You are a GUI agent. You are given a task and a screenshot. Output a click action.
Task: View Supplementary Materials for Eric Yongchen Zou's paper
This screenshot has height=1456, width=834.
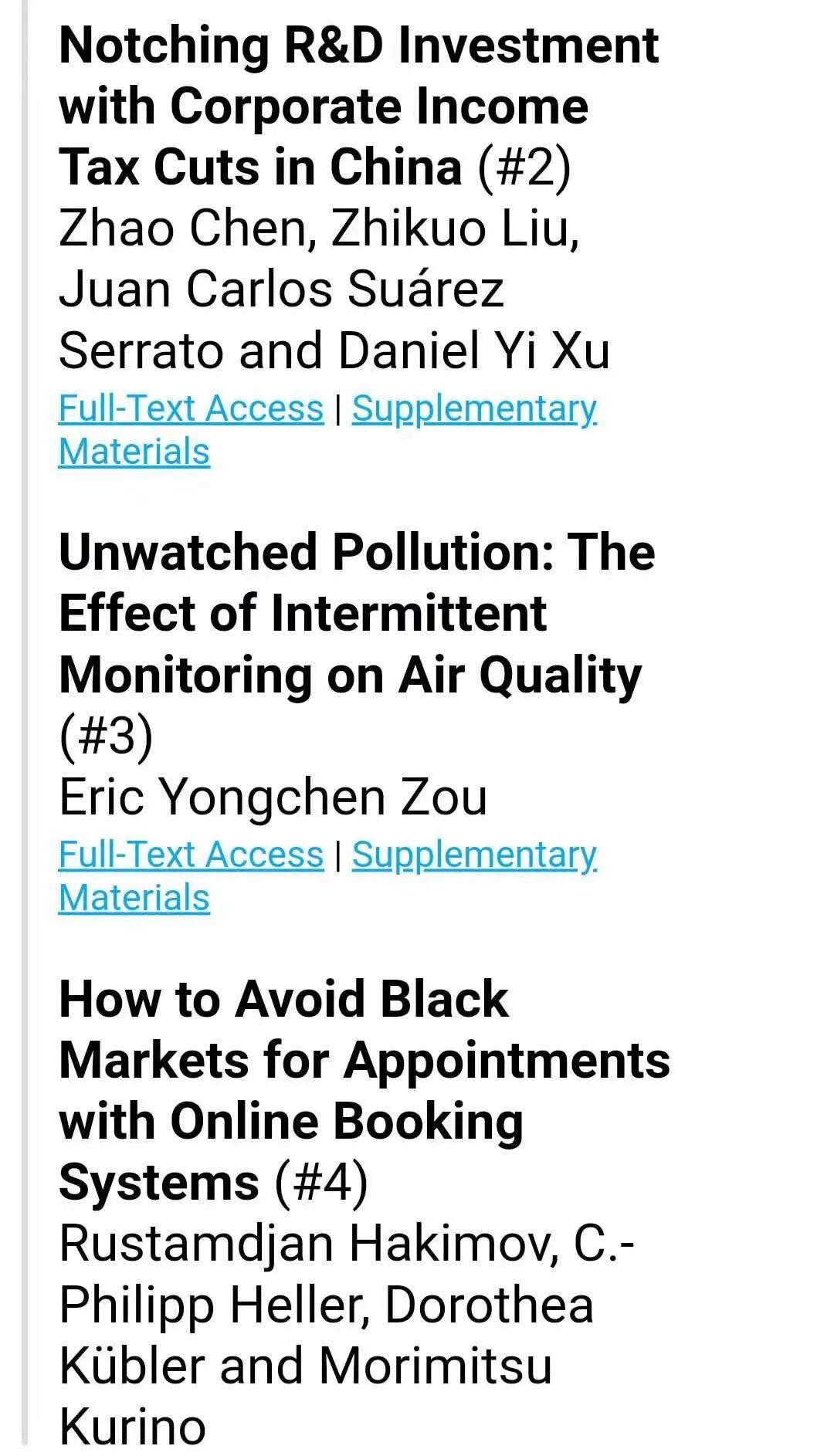(474, 855)
